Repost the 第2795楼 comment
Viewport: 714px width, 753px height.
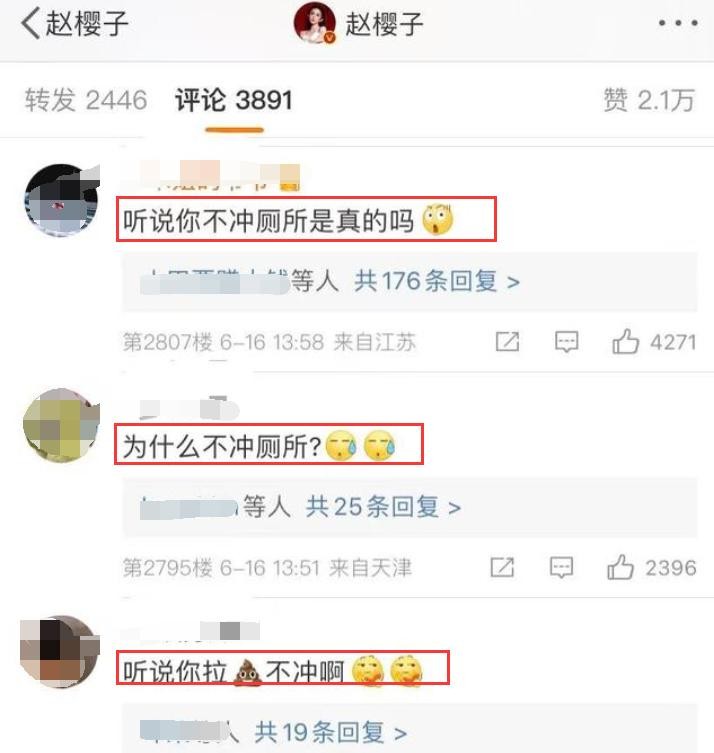pyautogui.click(x=503, y=568)
